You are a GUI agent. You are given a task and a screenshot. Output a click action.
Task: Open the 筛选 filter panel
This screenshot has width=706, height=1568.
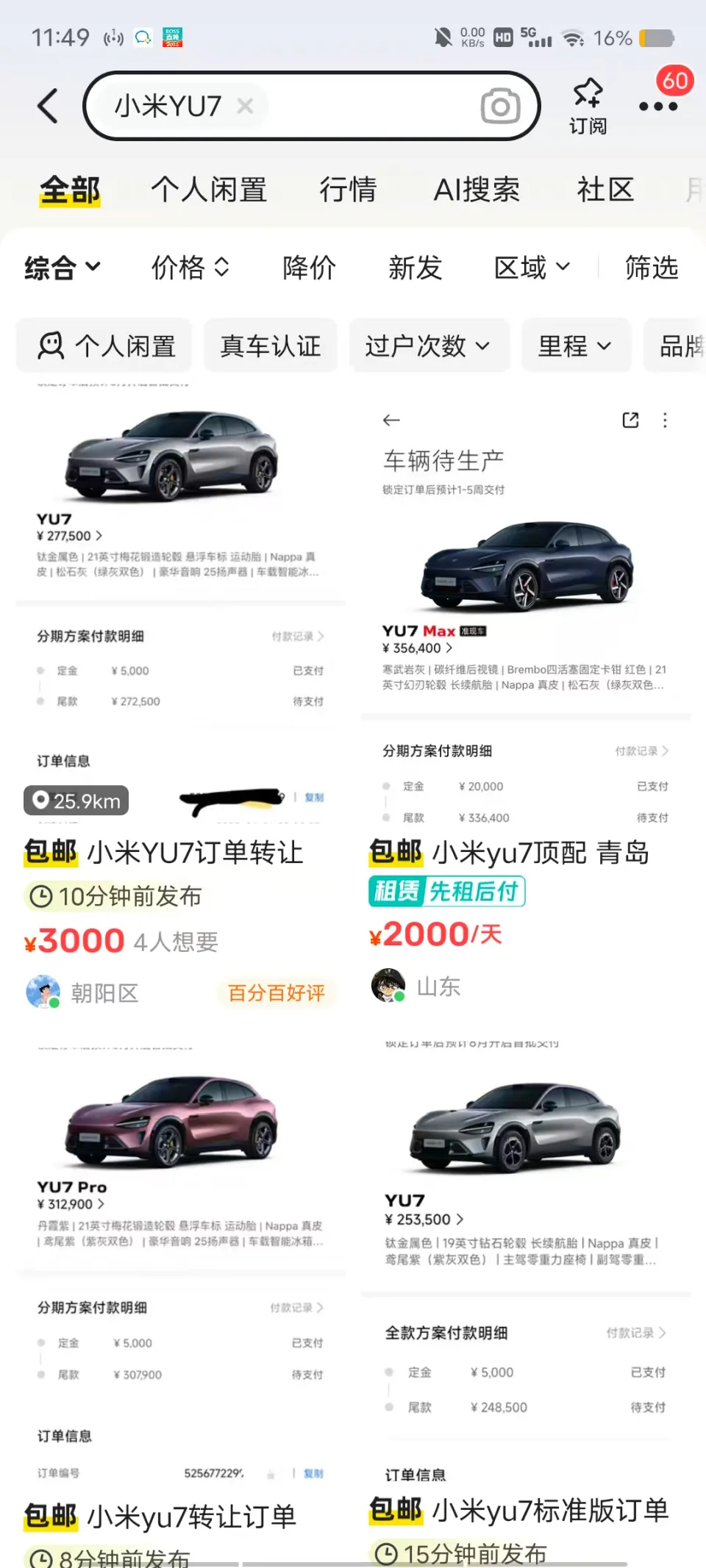click(x=651, y=268)
